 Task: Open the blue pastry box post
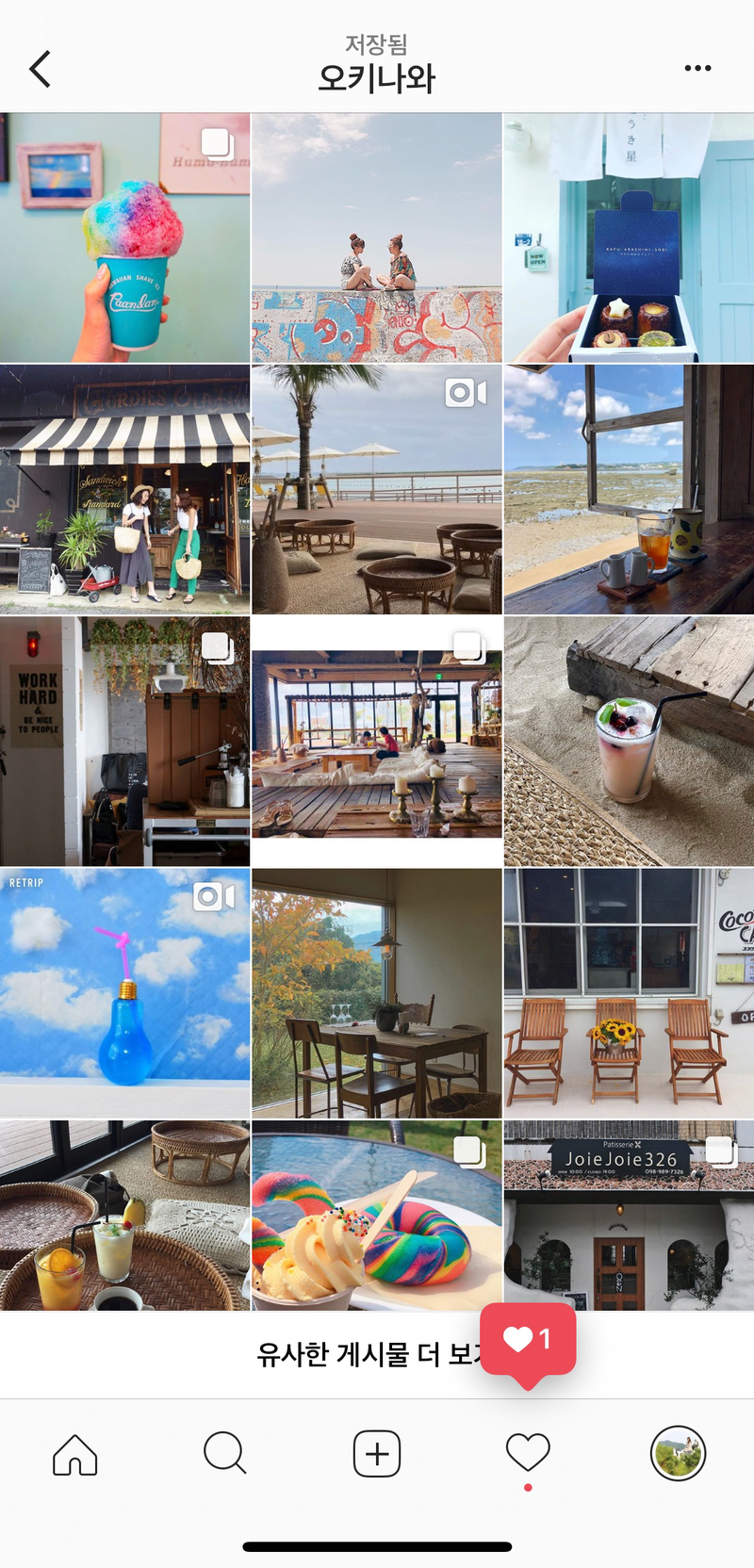click(629, 237)
